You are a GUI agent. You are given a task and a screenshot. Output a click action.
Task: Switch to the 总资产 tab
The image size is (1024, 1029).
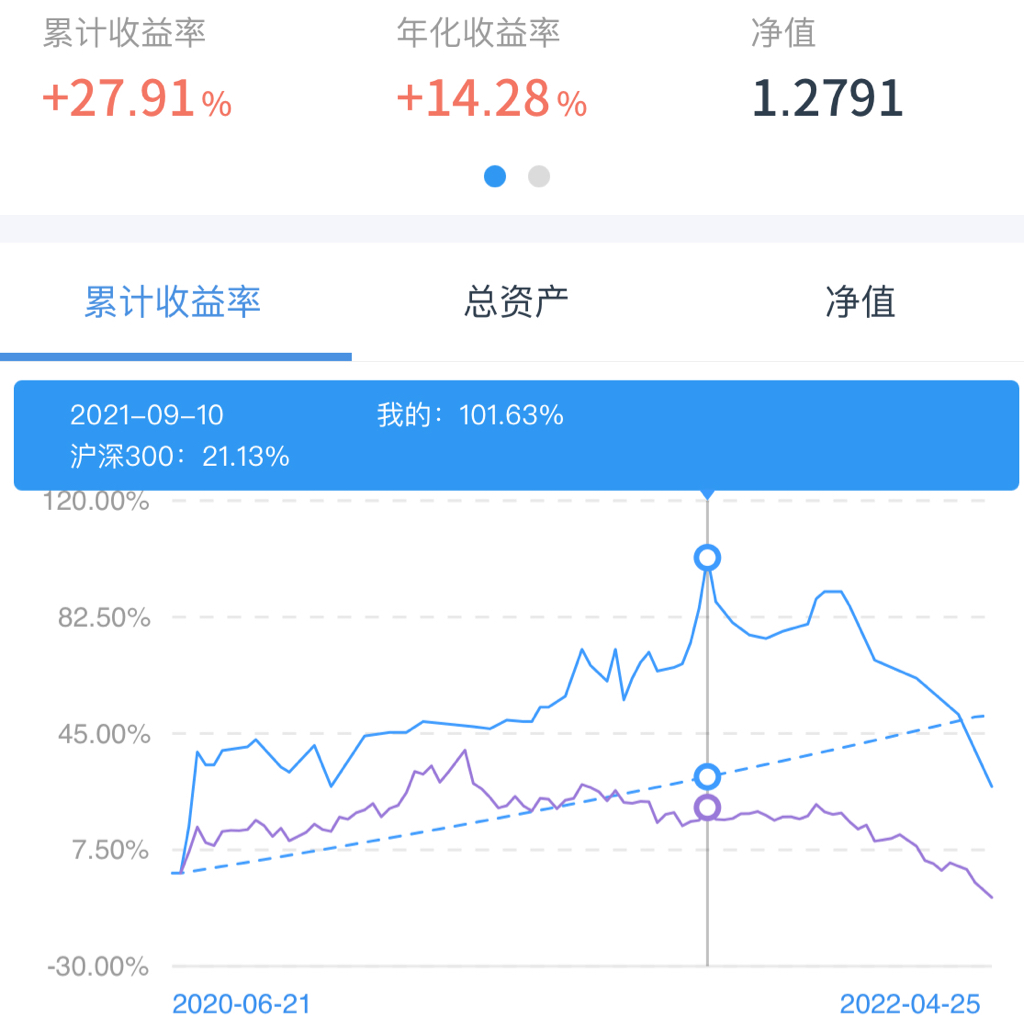[516, 302]
